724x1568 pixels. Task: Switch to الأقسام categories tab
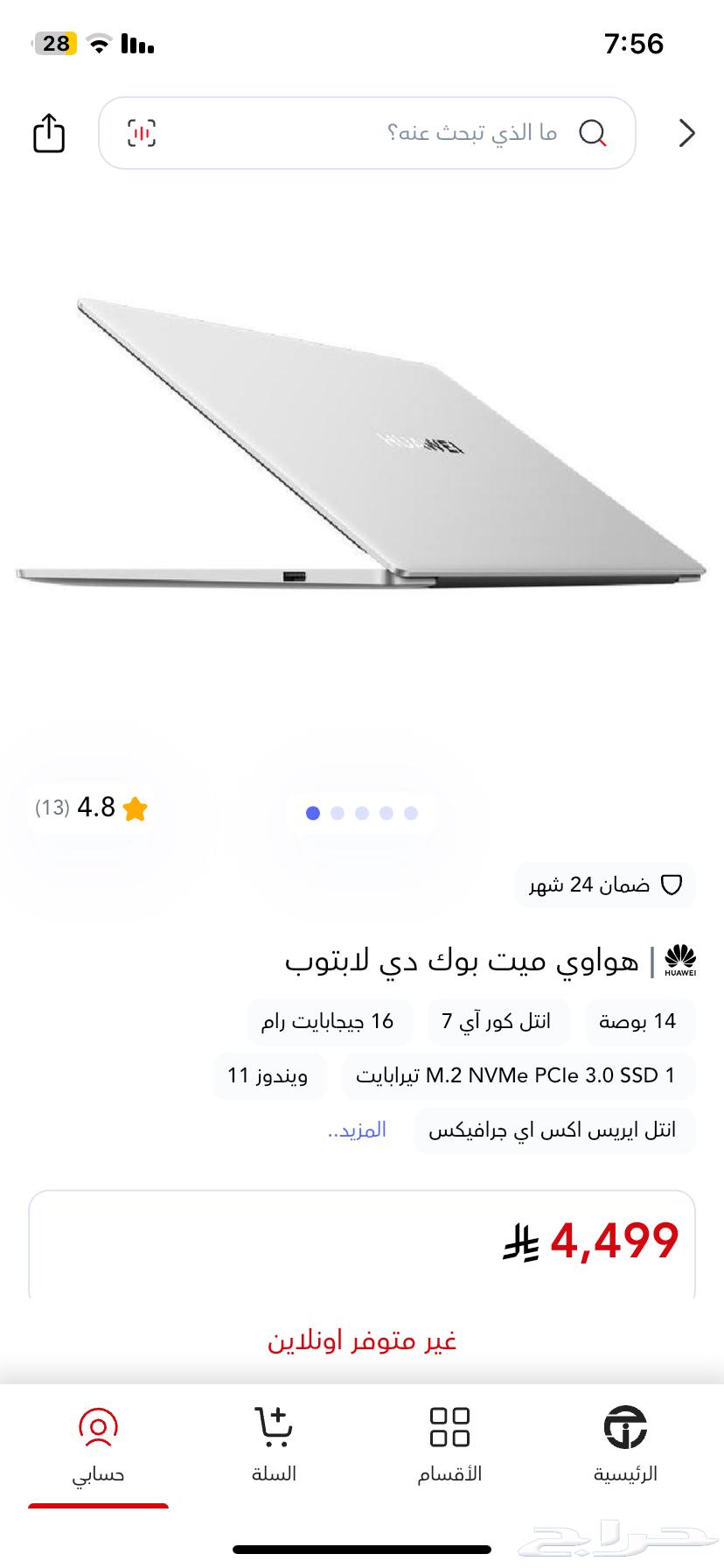click(449, 1444)
